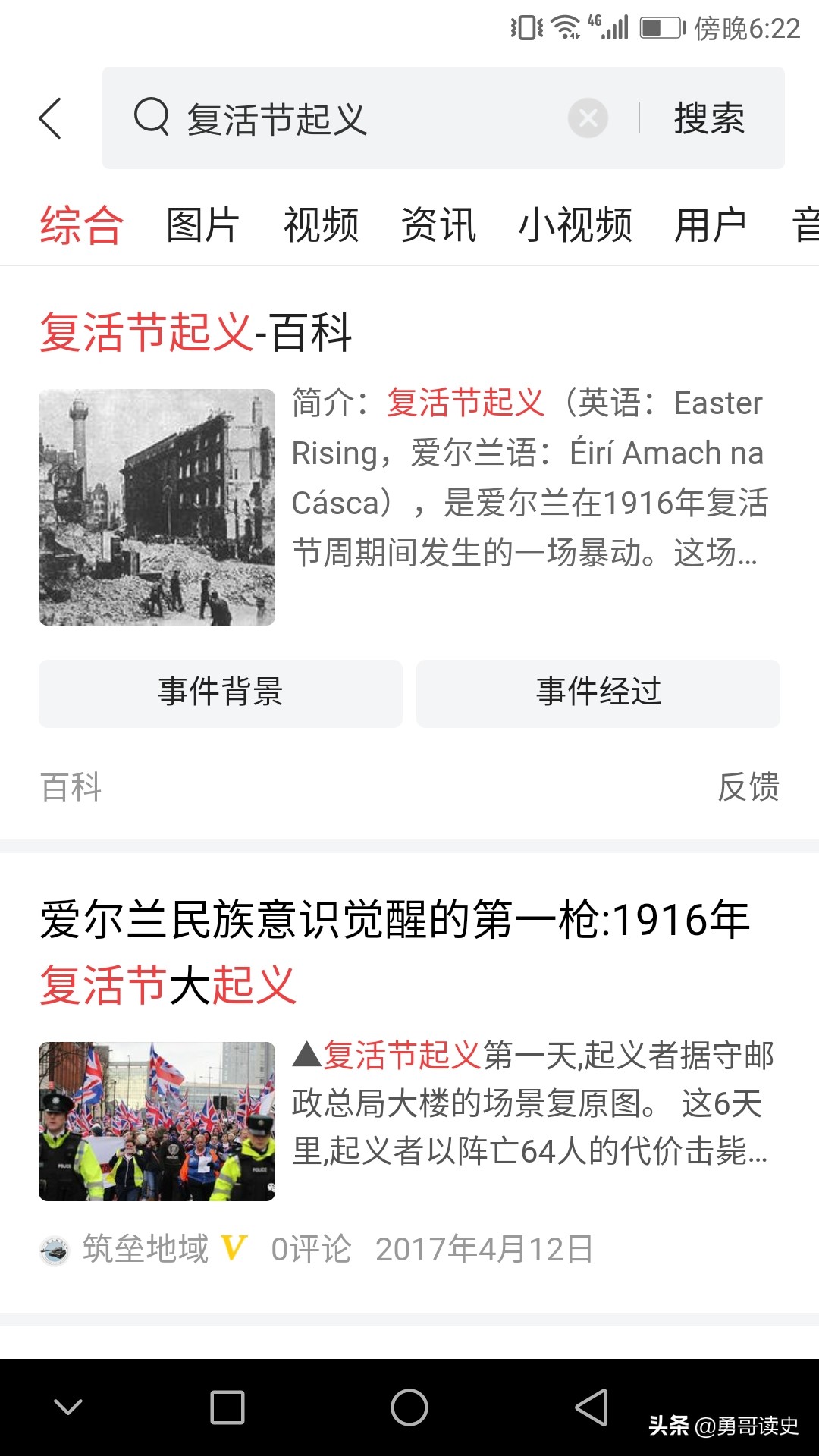Expand 事件背景 section of the encyclopedia entry

[x=220, y=693]
